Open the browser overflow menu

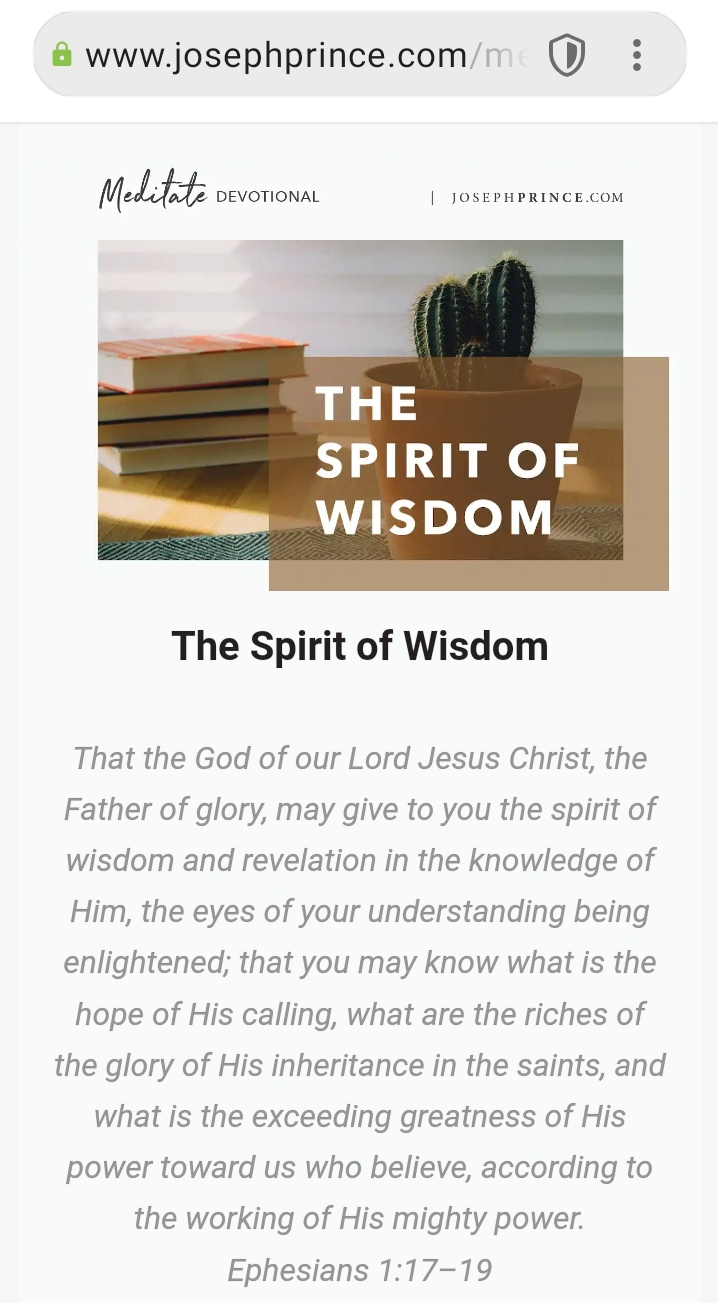[x=637, y=55]
